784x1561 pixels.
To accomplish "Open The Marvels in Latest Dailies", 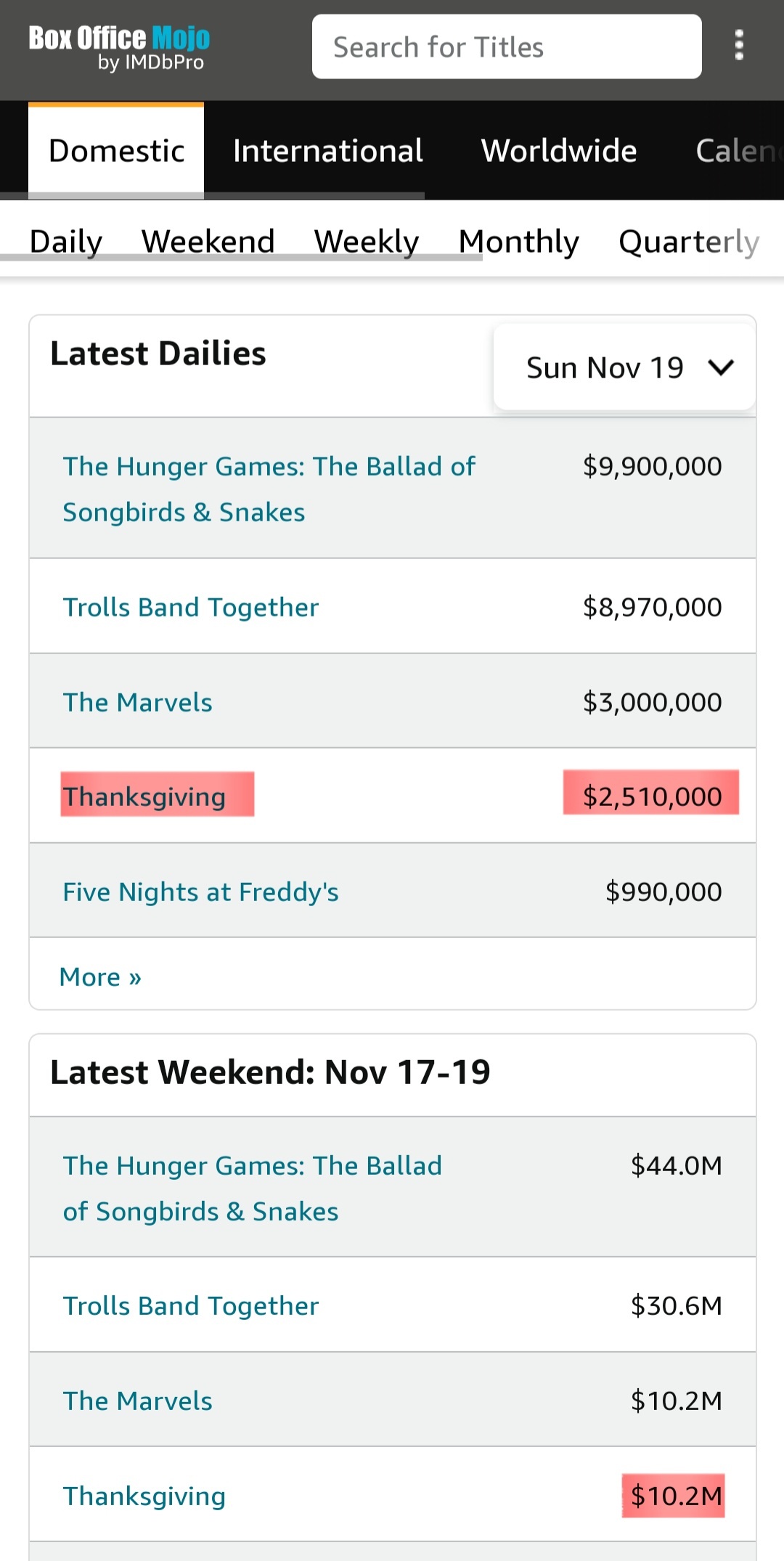I will pyautogui.click(x=138, y=702).
